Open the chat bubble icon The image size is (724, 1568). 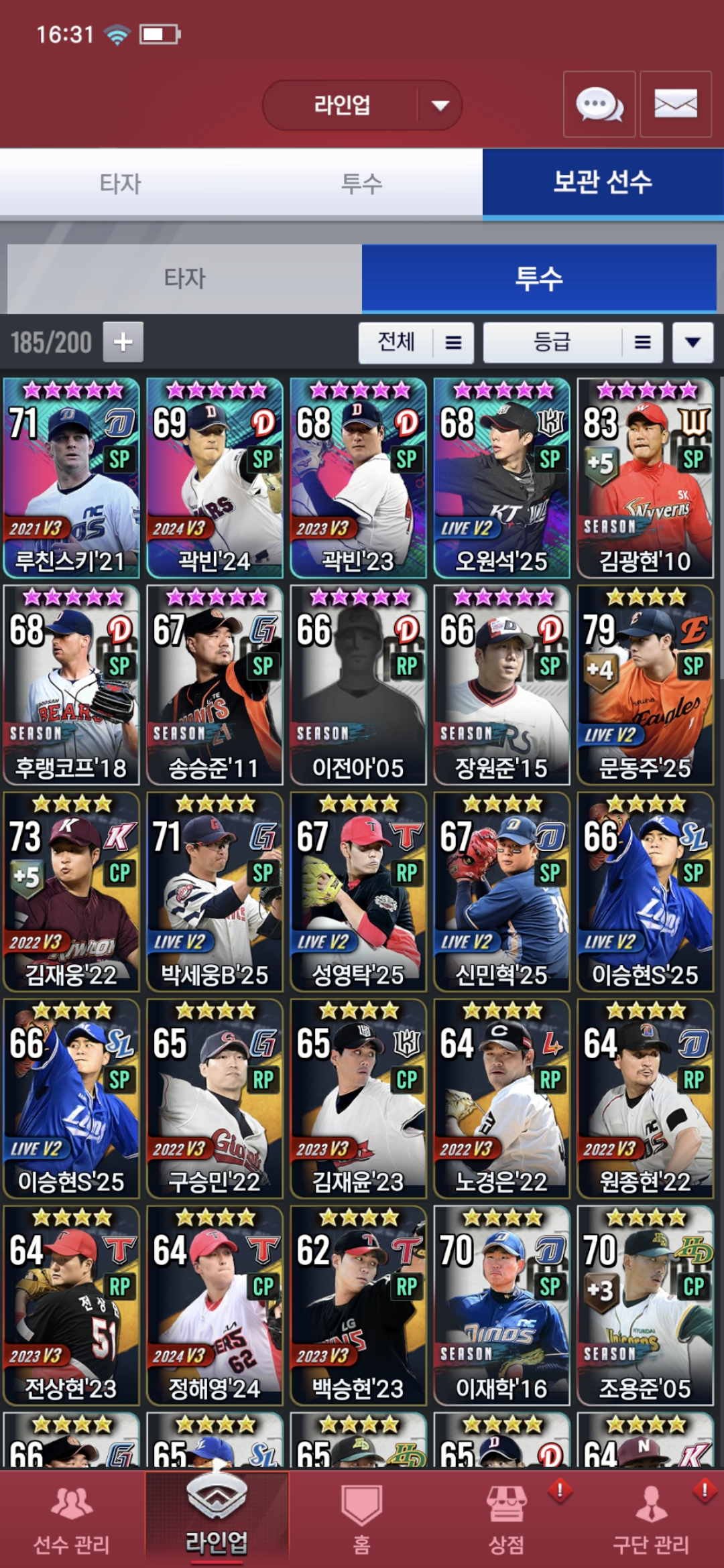599,105
